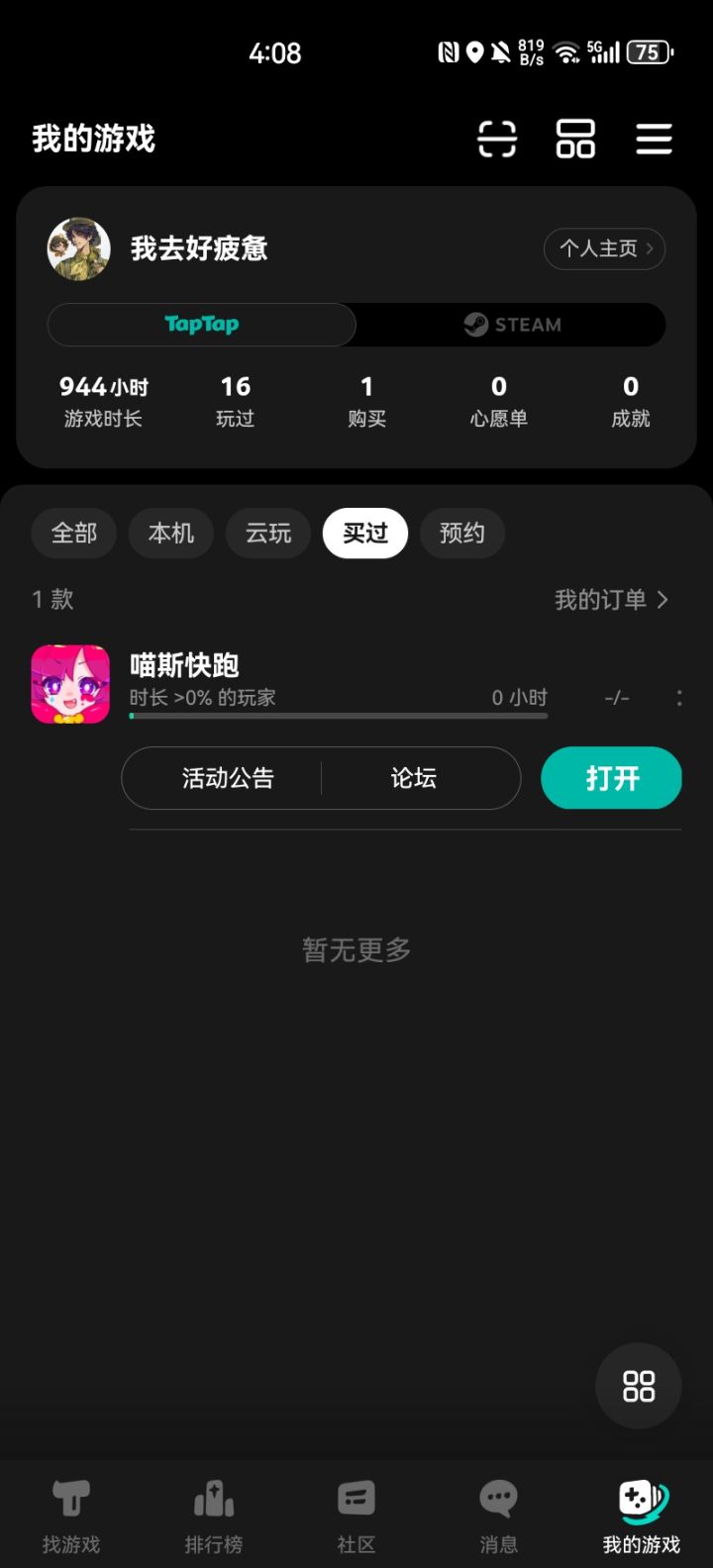The height and width of the screenshot is (1568, 713).
Task: Open the three-dot menu beside 喵斯快跑
Action: 679,698
